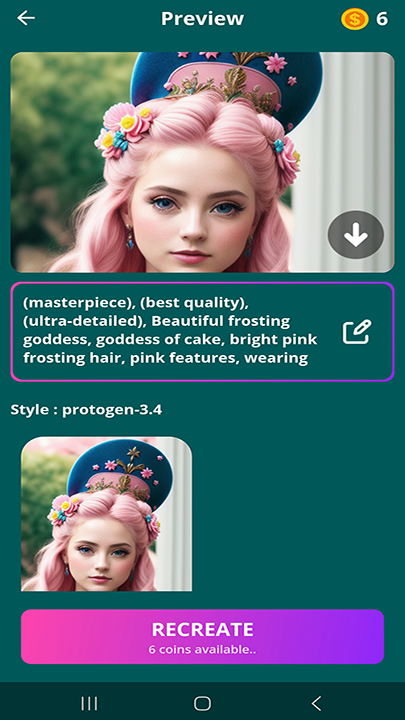Download the generated image
Viewport: 405px width, 720px height.
click(355, 235)
